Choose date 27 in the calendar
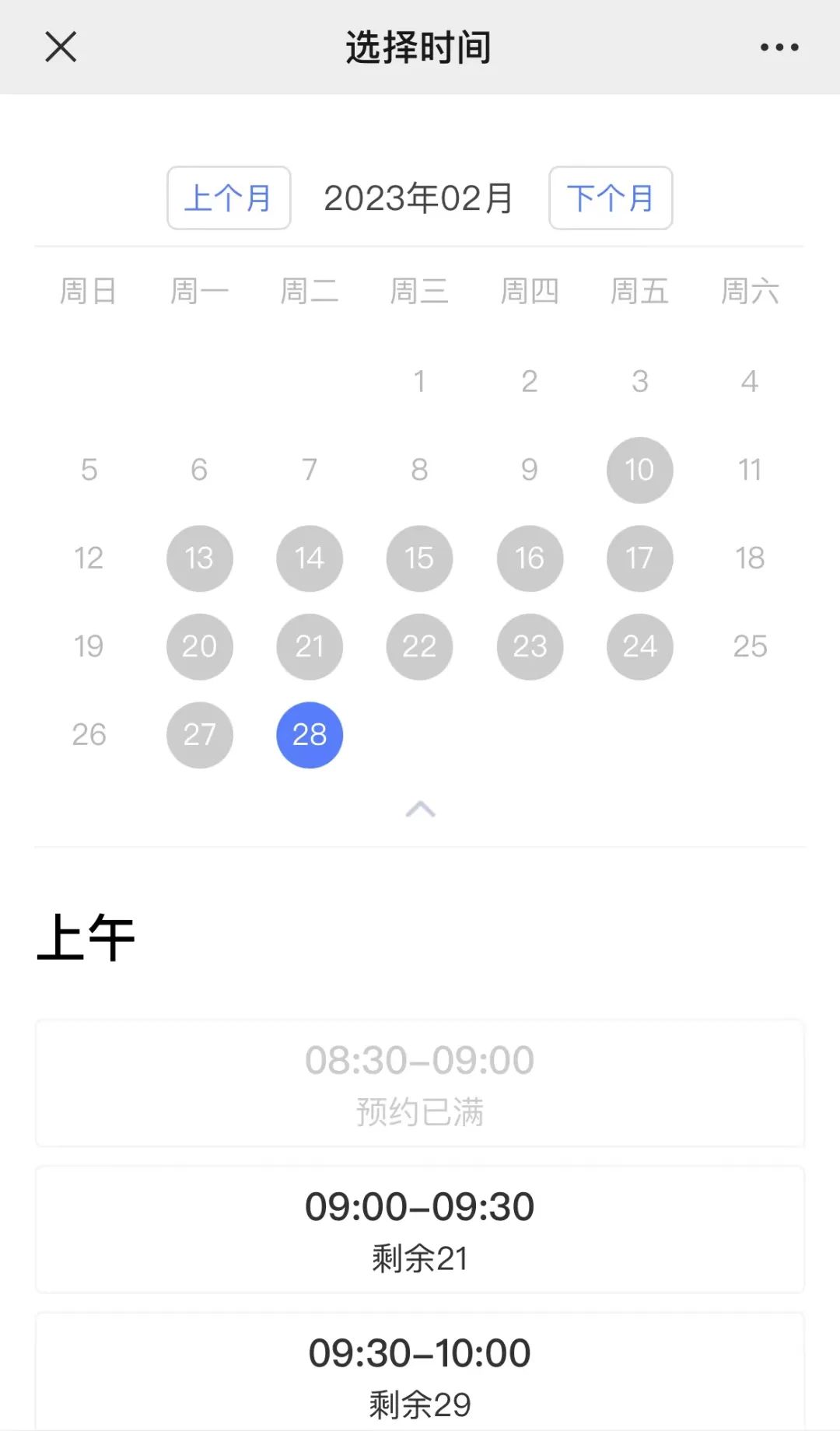This screenshot has height=1431, width=840. (x=199, y=735)
